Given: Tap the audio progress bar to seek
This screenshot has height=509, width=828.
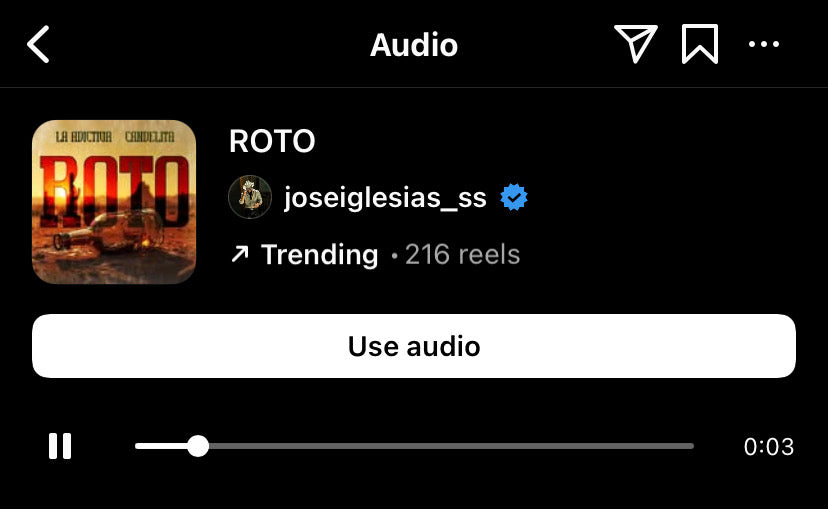Looking at the screenshot, I should (450, 446).
